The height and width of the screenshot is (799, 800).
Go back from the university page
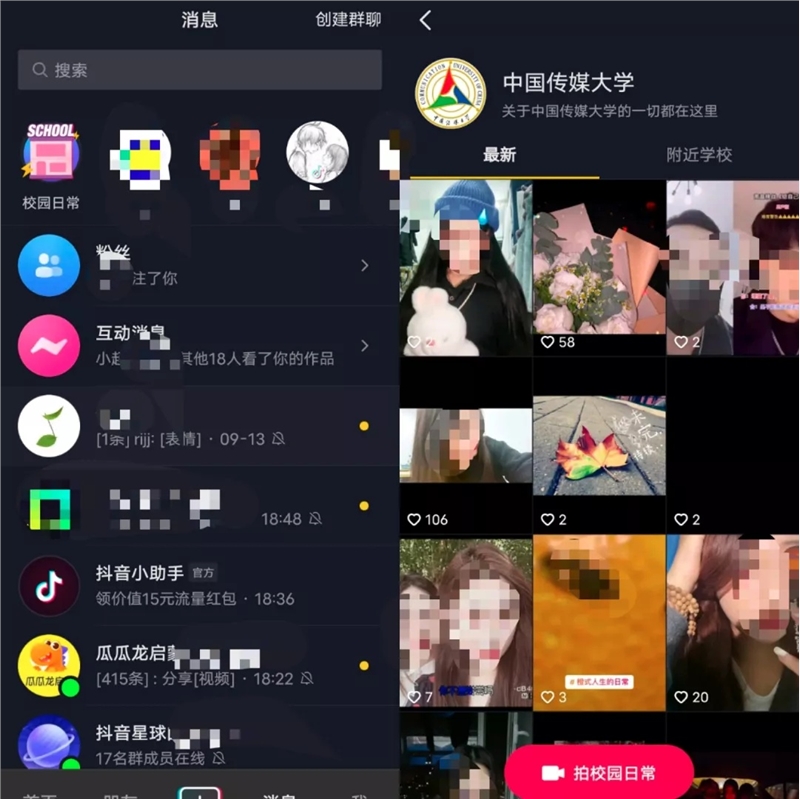pos(426,20)
